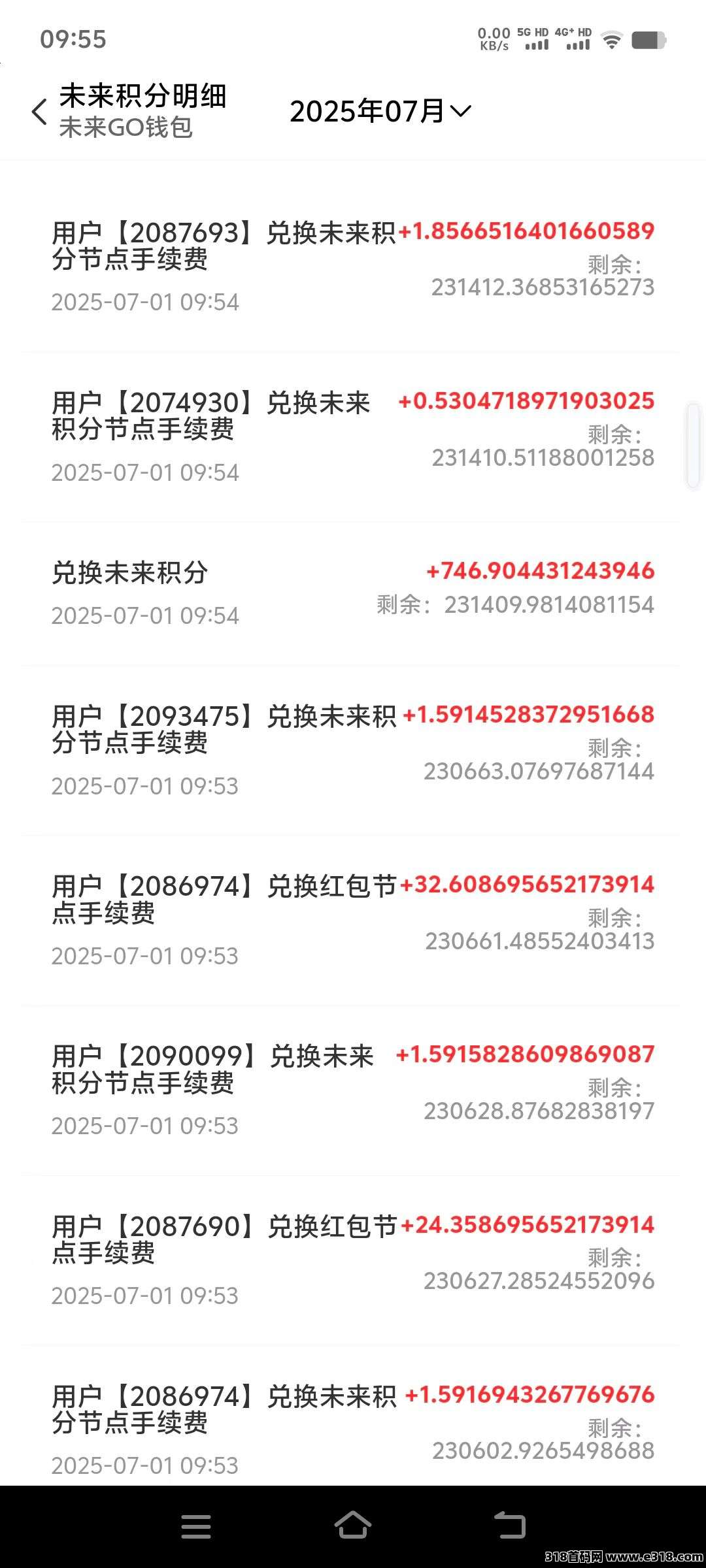Go back using the top-left arrow
This screenshot has height=1568, width=706.
(x=39, y=112)
